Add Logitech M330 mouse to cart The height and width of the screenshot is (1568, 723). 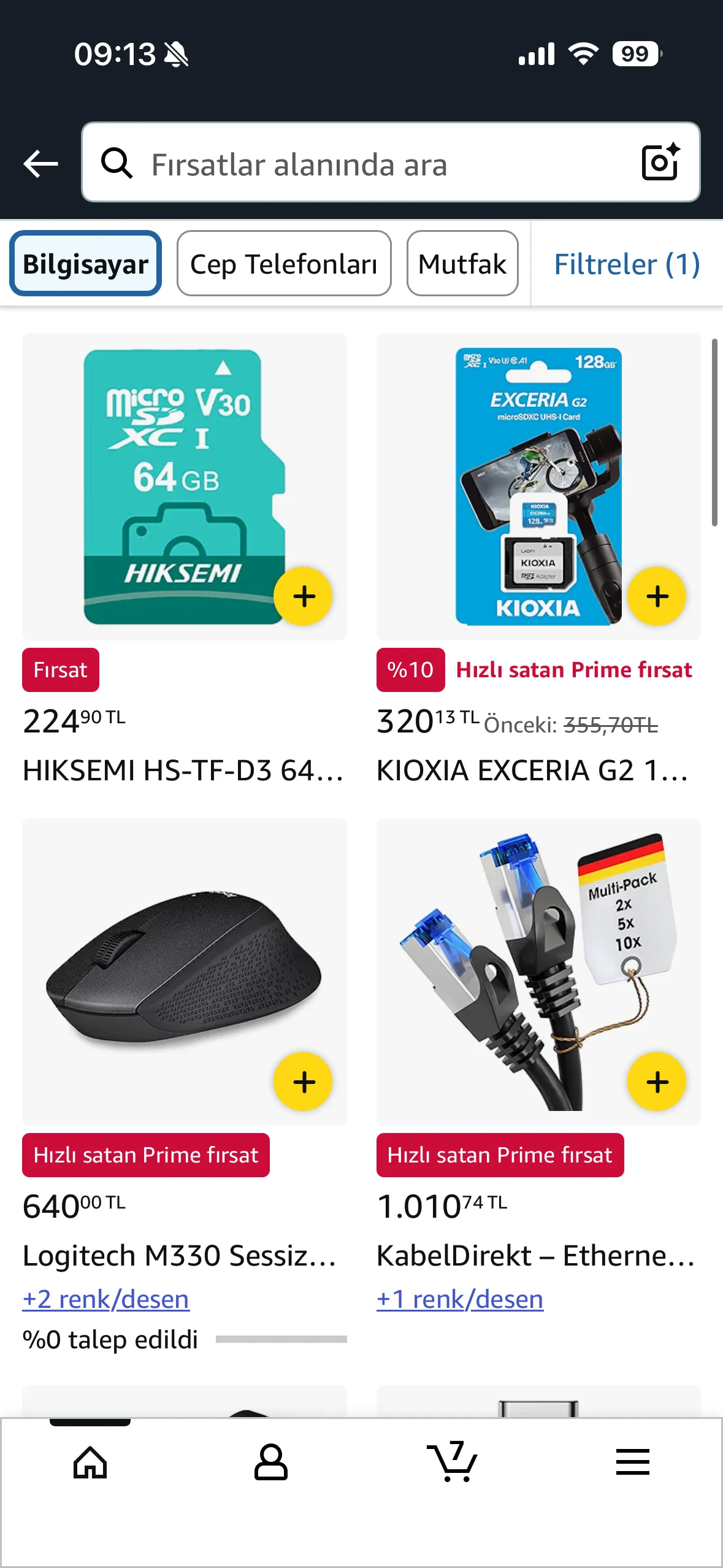pyautogui.click(x=304, y=1082)
